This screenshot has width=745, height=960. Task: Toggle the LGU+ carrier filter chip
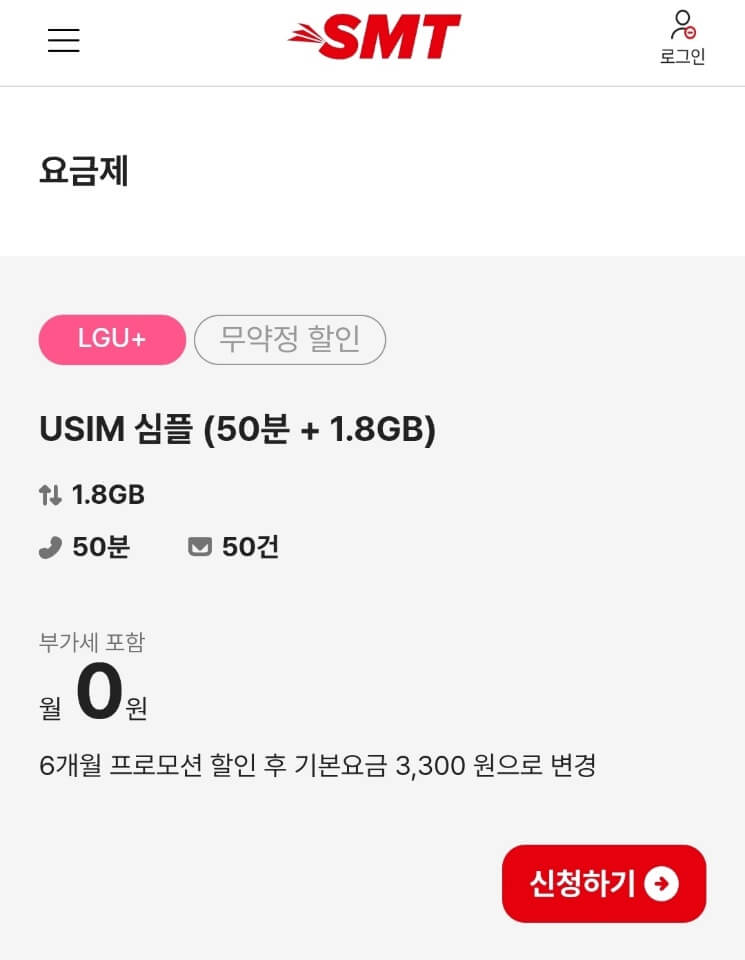(111, 340)
